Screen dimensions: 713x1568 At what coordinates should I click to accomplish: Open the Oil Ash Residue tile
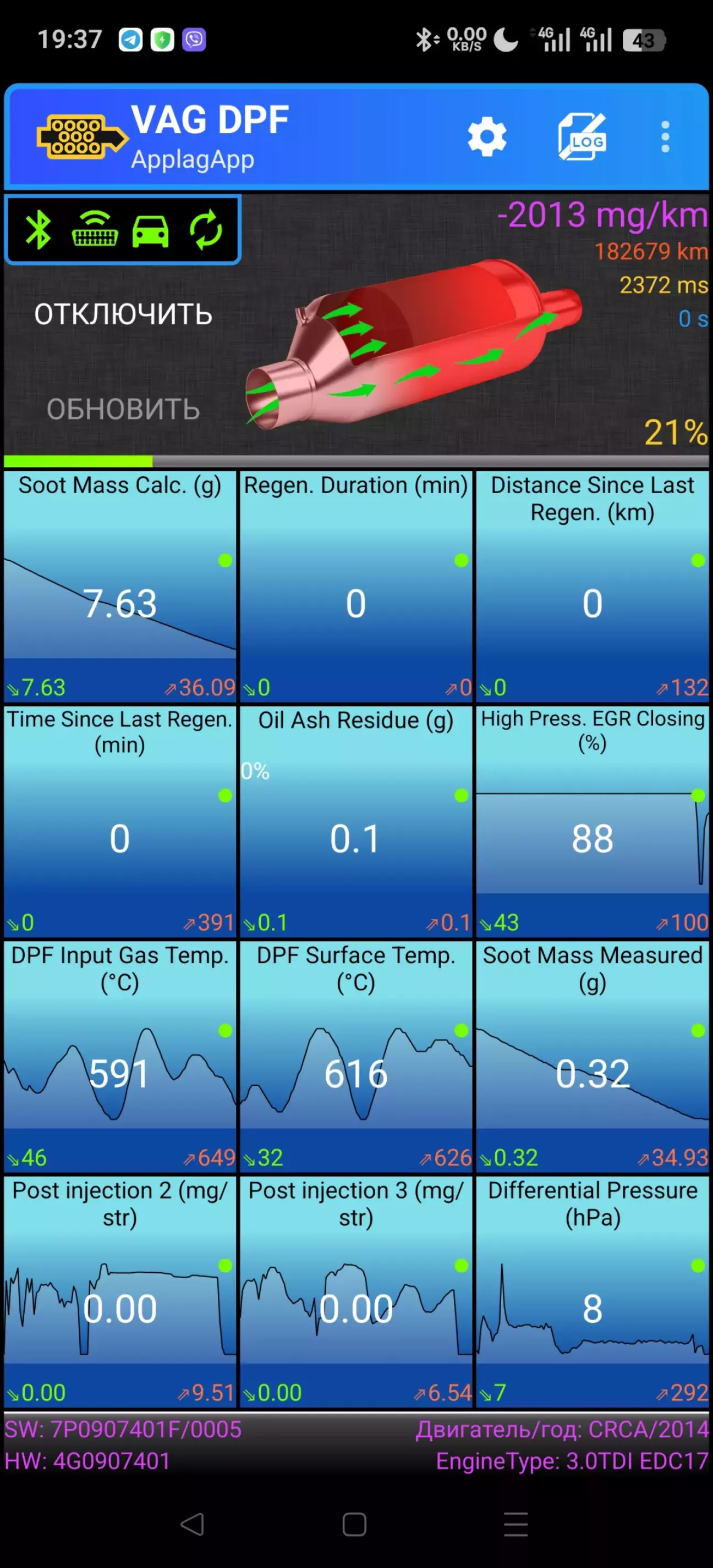(356, 821)
